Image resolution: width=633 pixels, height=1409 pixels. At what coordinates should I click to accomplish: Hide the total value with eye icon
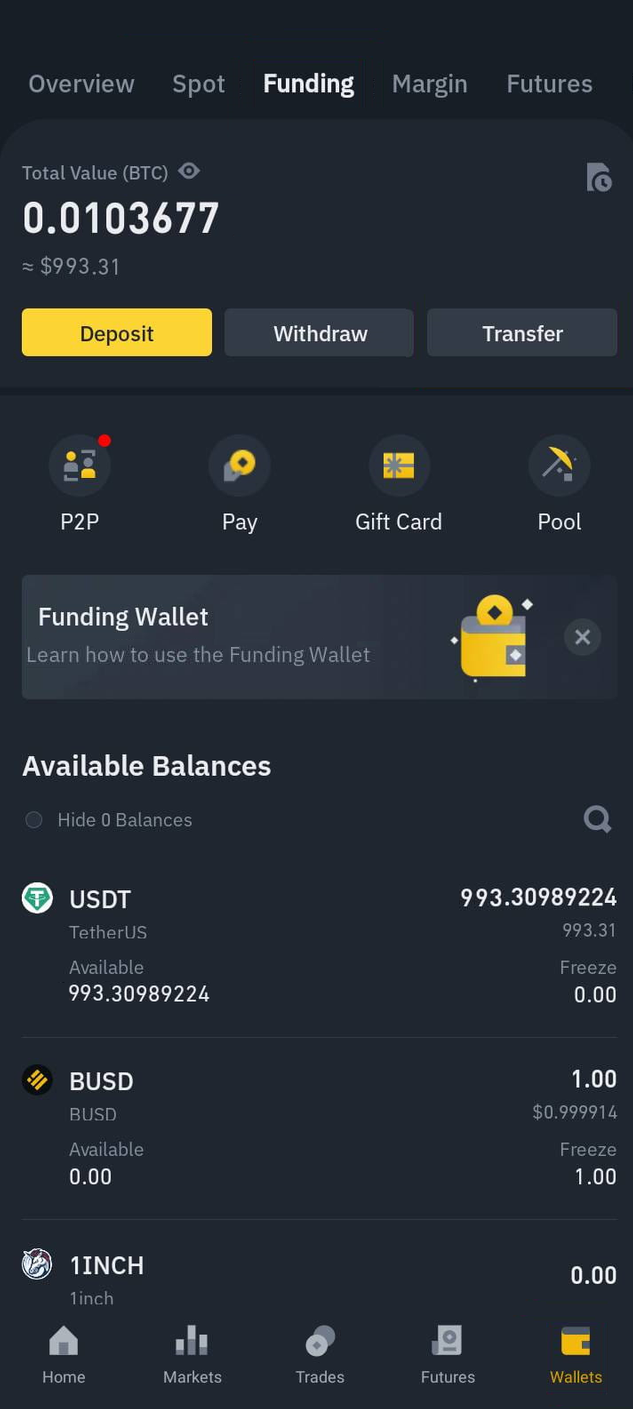[x=189, y=172]
